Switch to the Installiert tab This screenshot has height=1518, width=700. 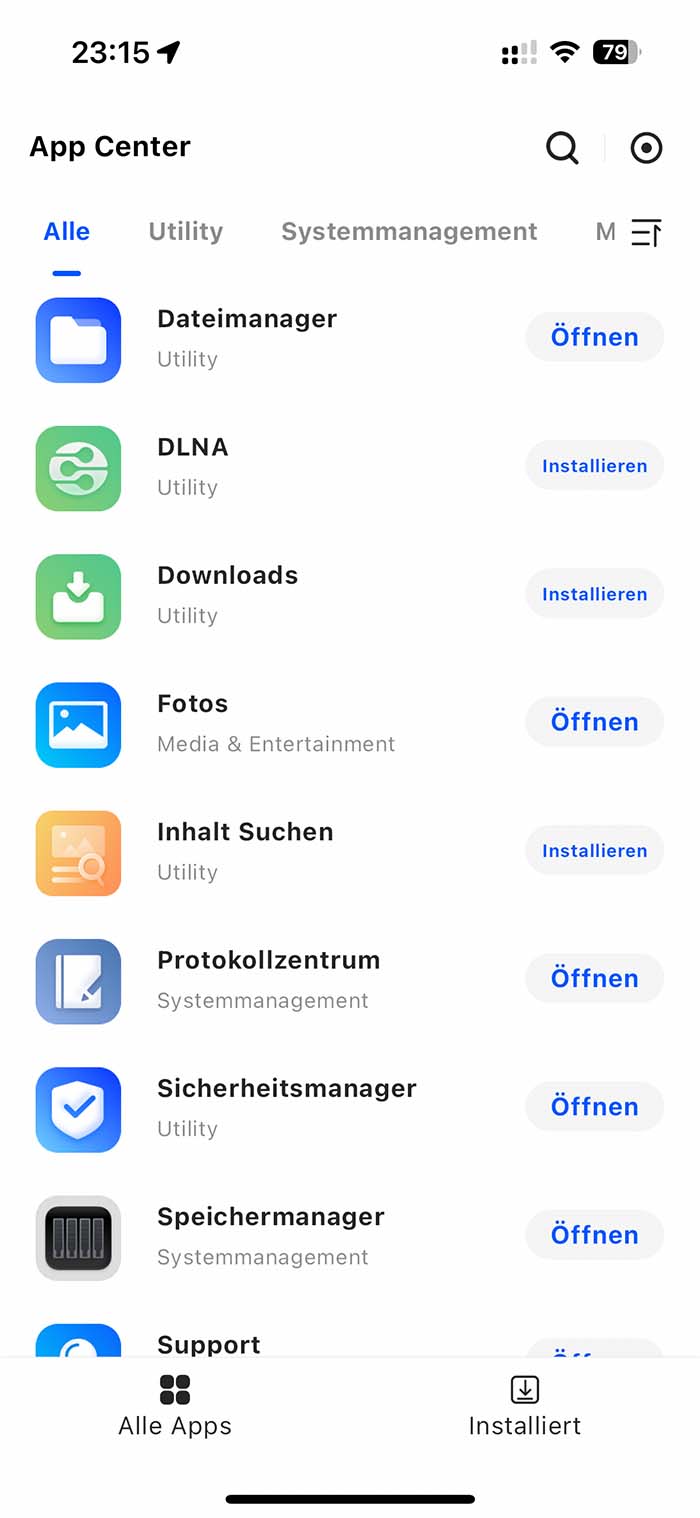[524, 1405]
